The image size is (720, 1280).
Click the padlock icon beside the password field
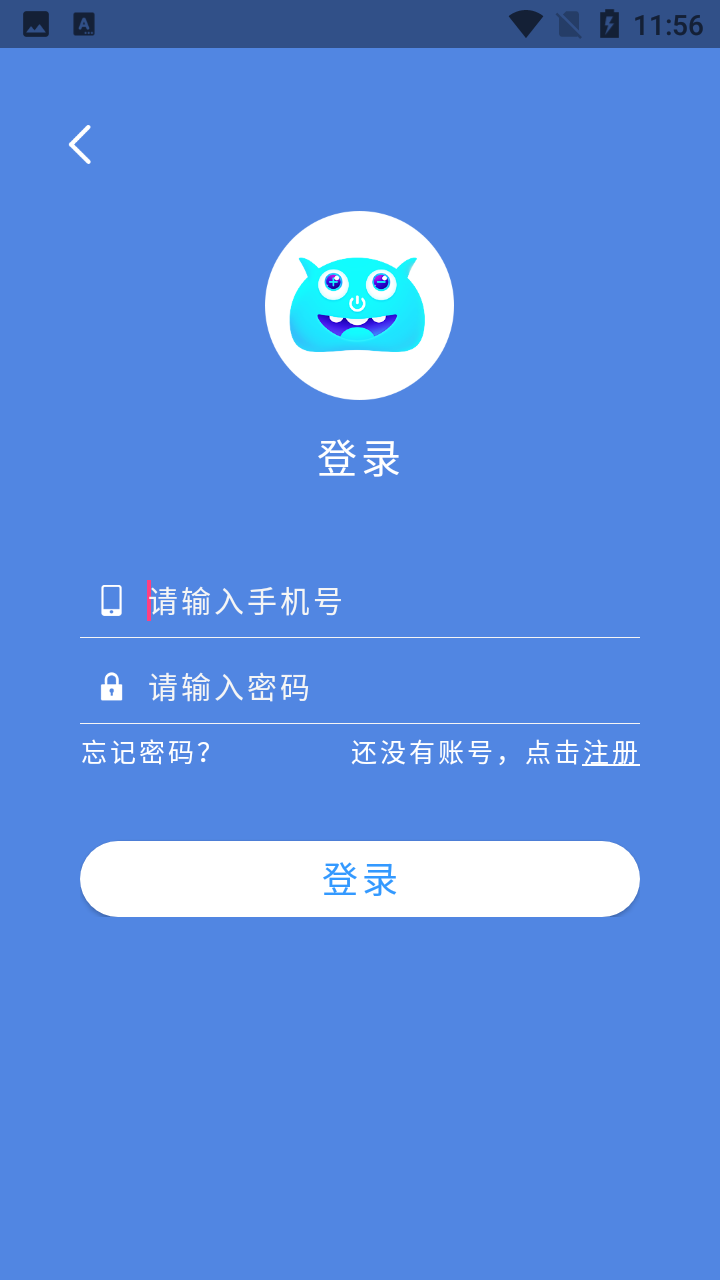click(x=111, y=686)
